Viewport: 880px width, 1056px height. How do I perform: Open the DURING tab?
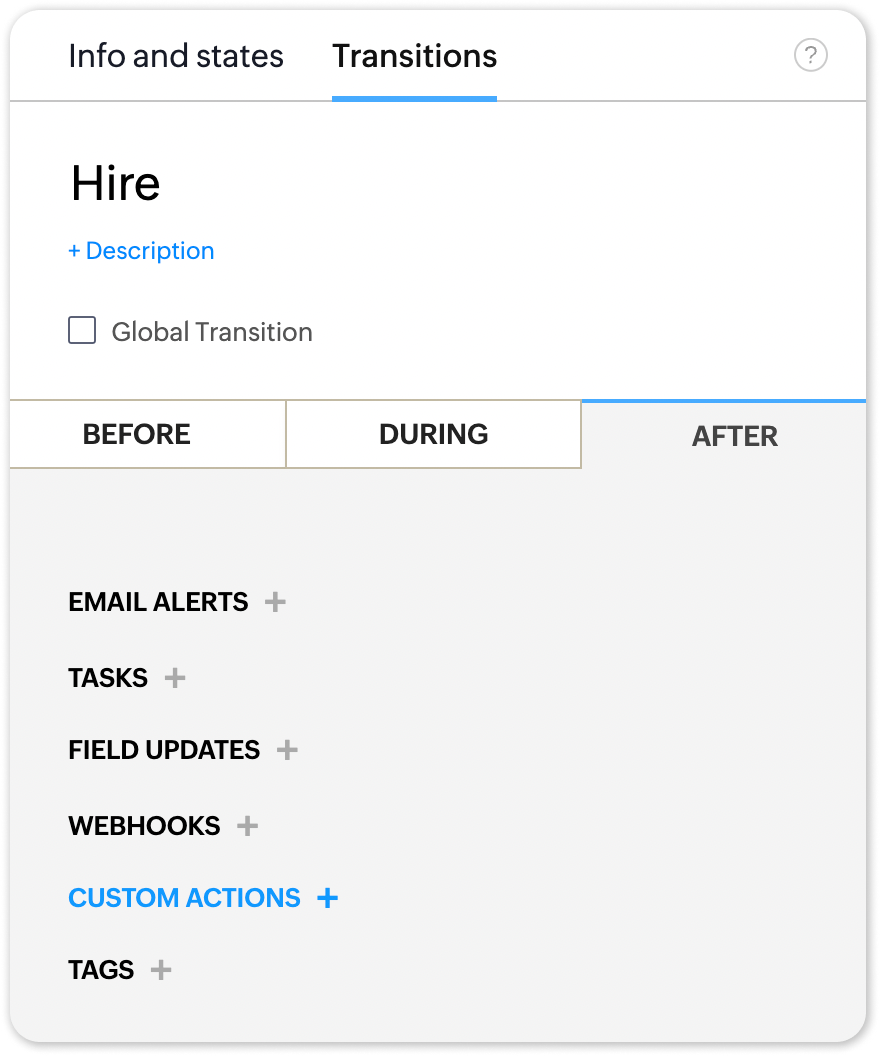click(x=433, y=435)
